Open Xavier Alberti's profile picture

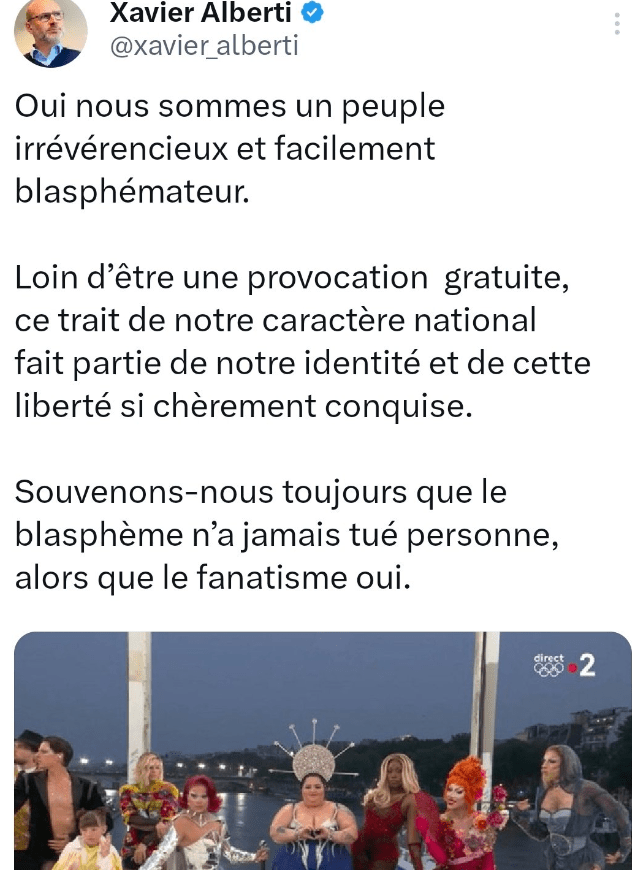point(49,32)
